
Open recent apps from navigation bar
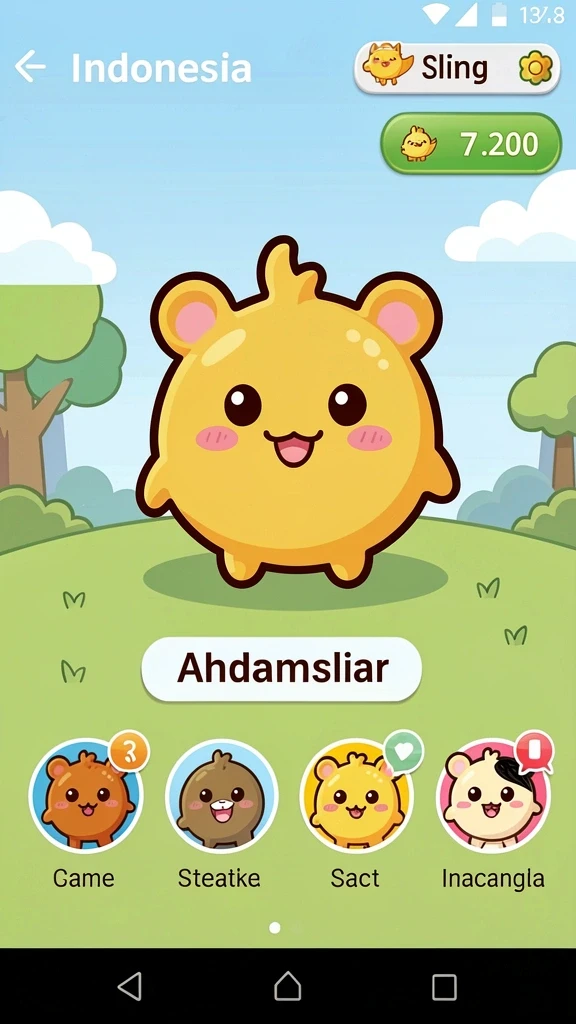444,987
